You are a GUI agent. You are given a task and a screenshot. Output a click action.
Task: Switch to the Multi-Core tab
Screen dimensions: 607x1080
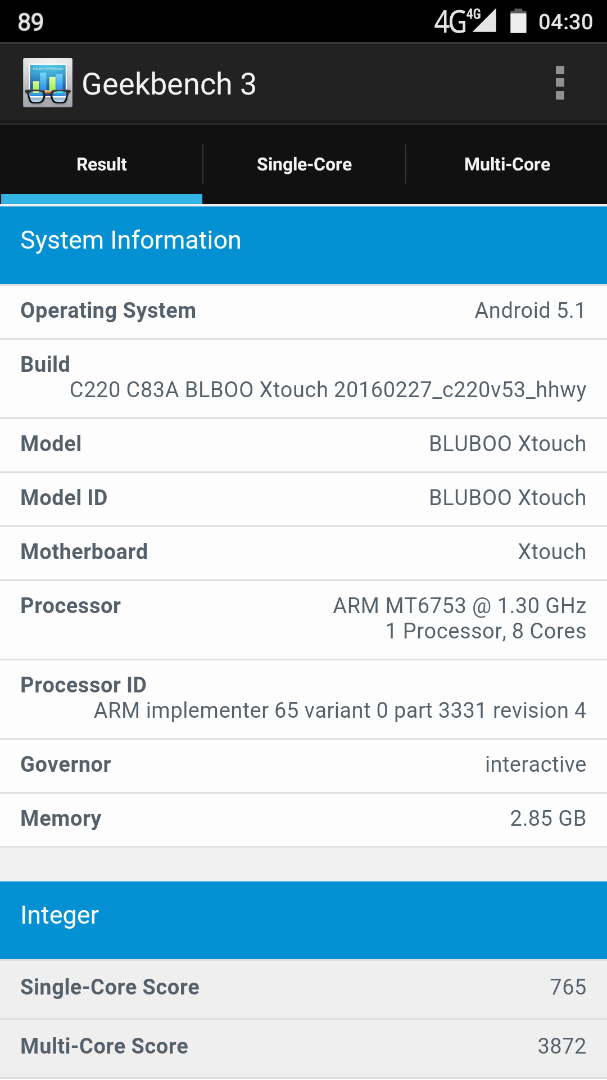point(507,165)
